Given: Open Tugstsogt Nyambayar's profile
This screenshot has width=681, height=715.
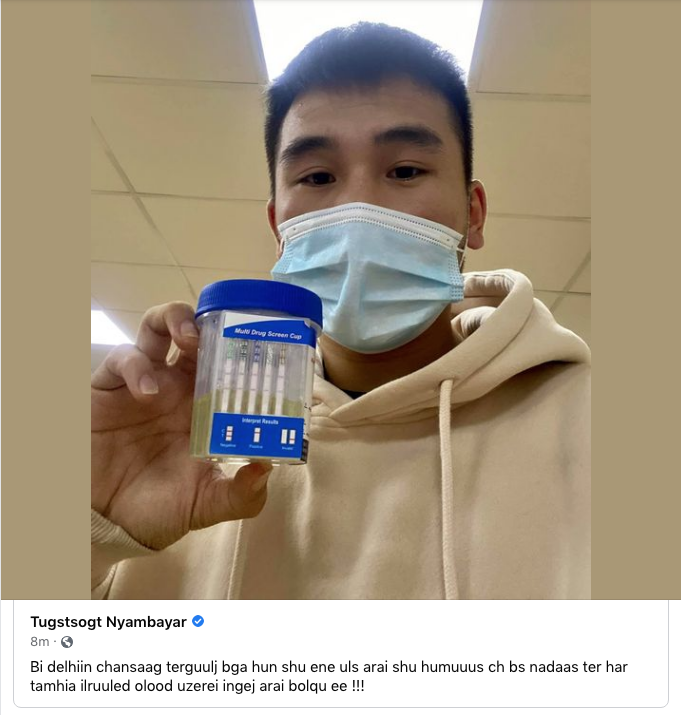Looking at the screenshot, I should [x=108, y=621].
